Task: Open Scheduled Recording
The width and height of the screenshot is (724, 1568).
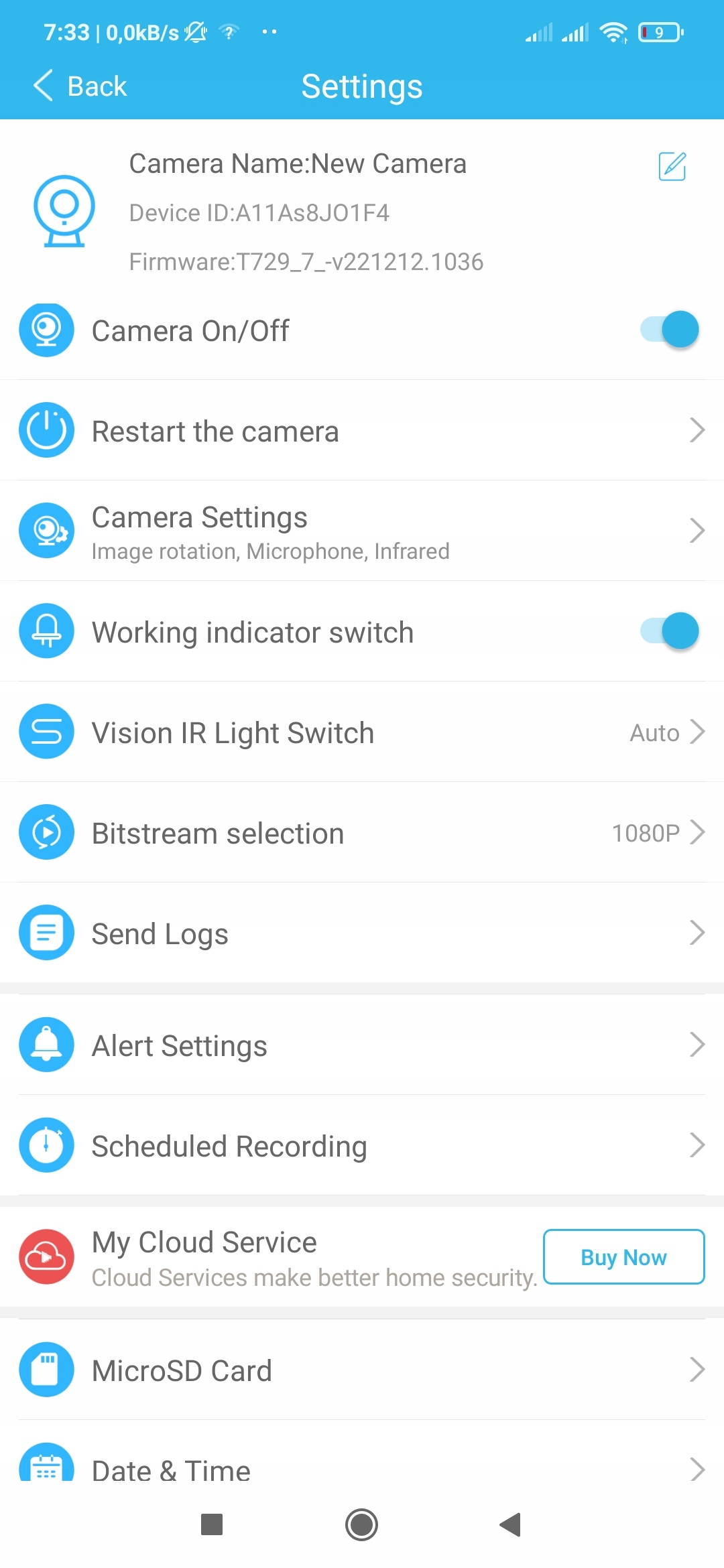Action: tap(362, 1146)
